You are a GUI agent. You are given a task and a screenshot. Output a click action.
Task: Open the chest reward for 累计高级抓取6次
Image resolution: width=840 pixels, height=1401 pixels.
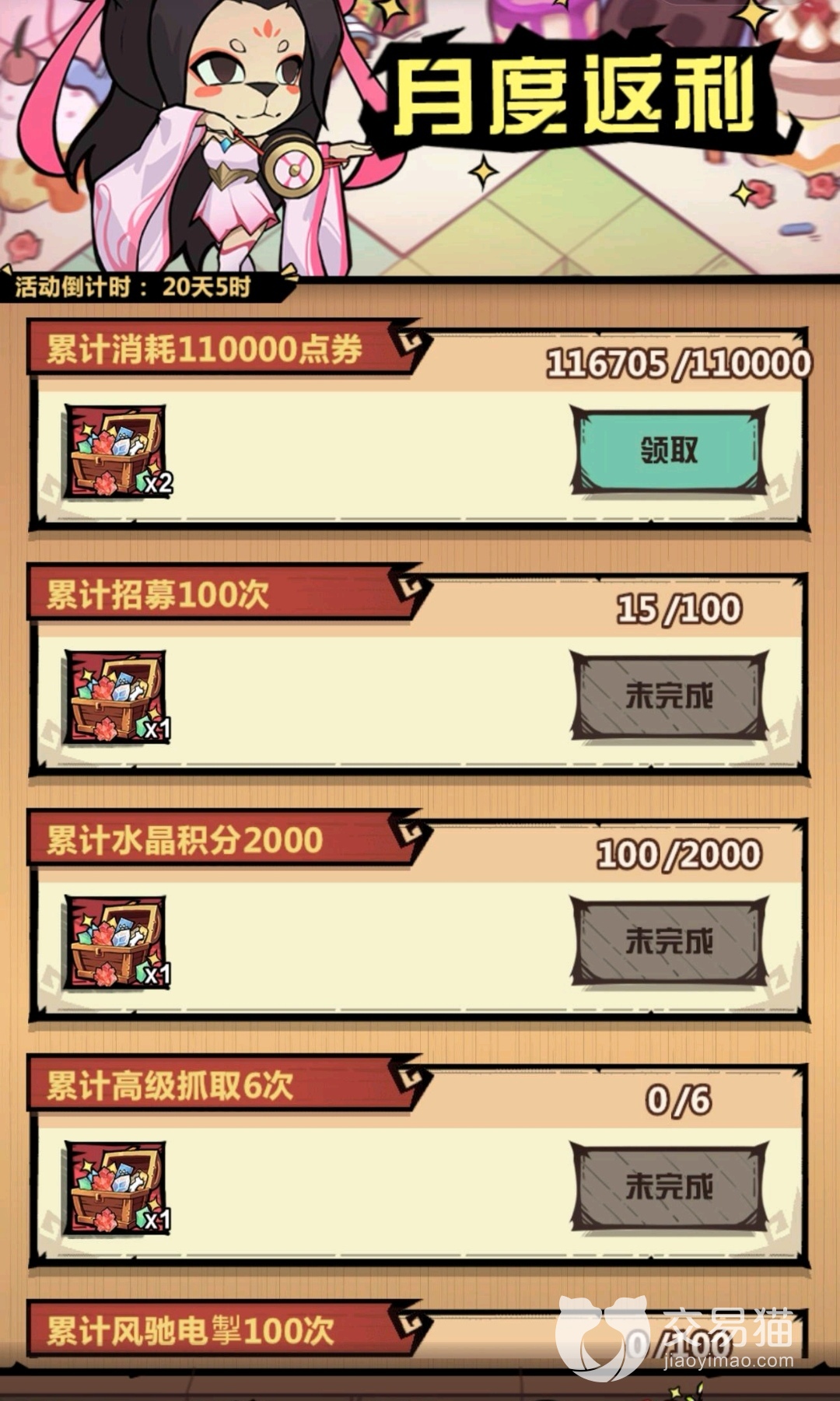coord(117,1188)
